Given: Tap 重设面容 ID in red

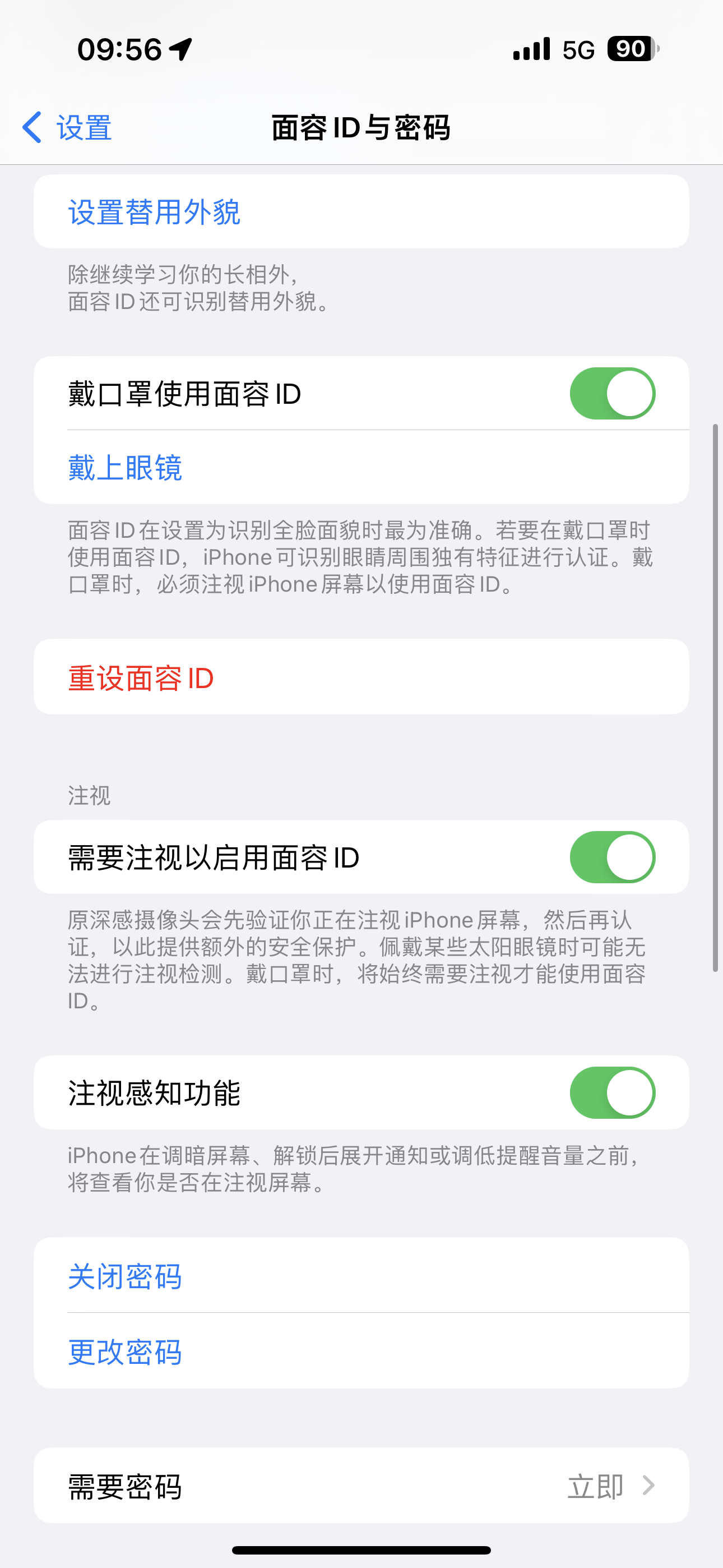Looking at the screenshot, I should coord(141,677).
